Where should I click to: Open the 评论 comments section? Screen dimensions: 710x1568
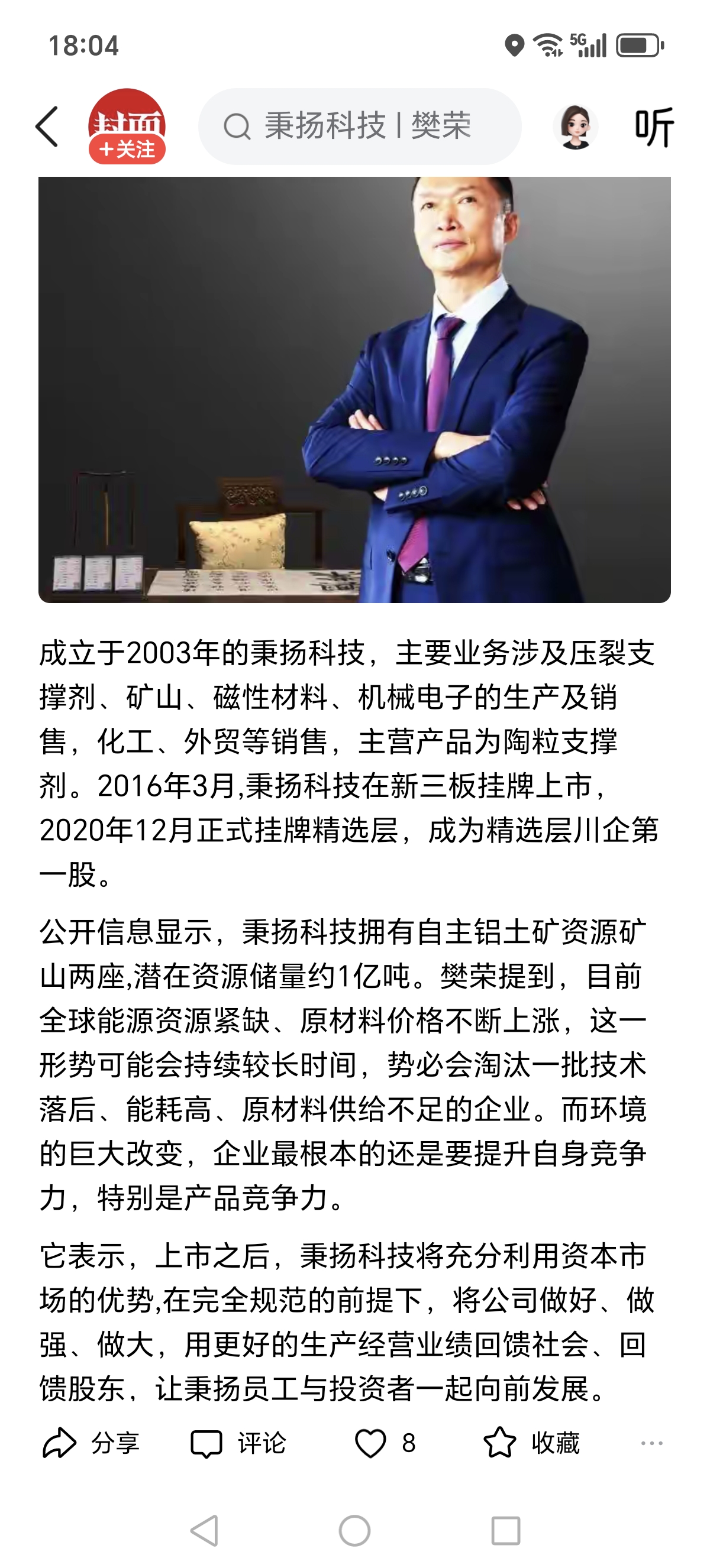click(238, 1443)
